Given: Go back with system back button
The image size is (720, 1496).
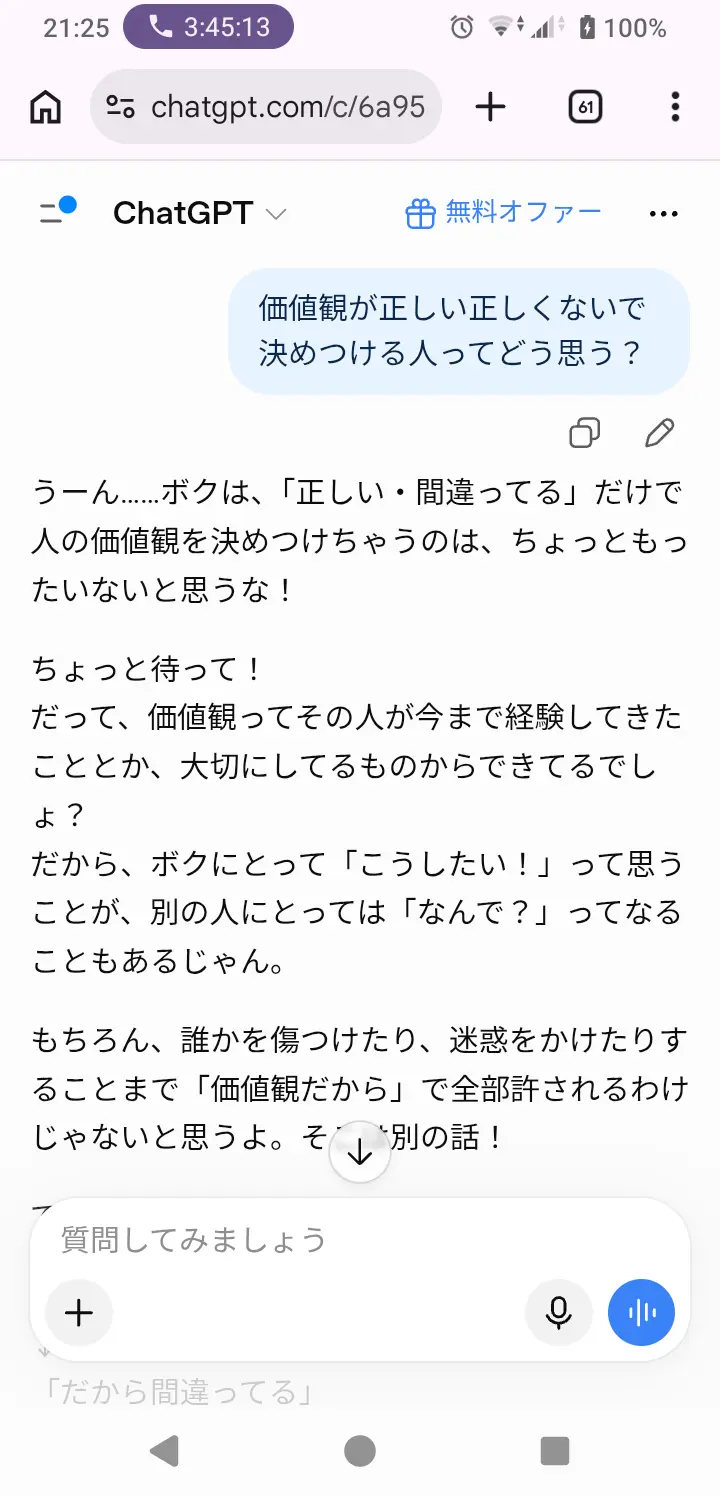Looking at the screenshot, I should pyautogui.click(x=164, y=1451).
